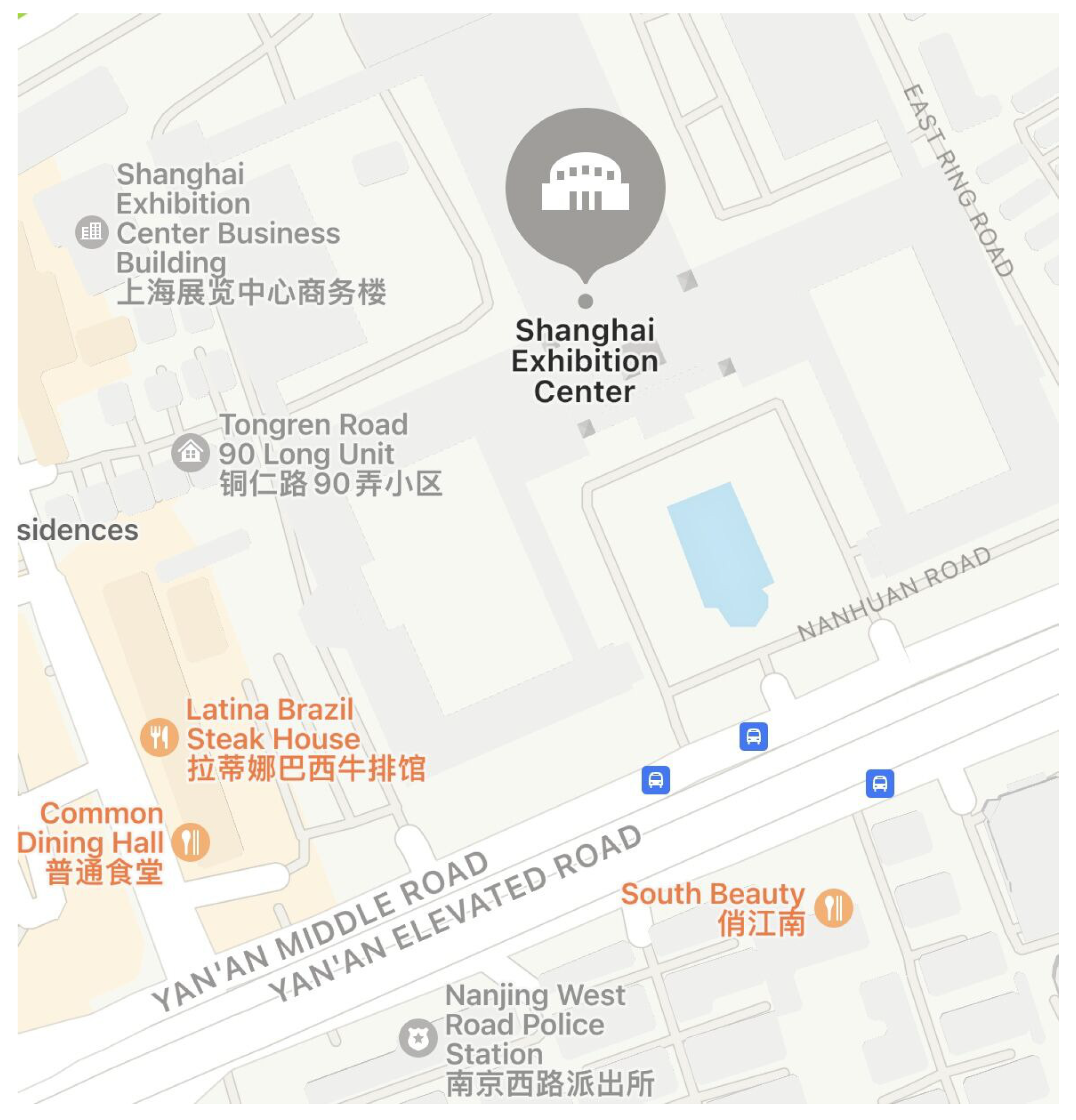Open Latina Brazil Steak House restaurant marker

coord(159,737)
